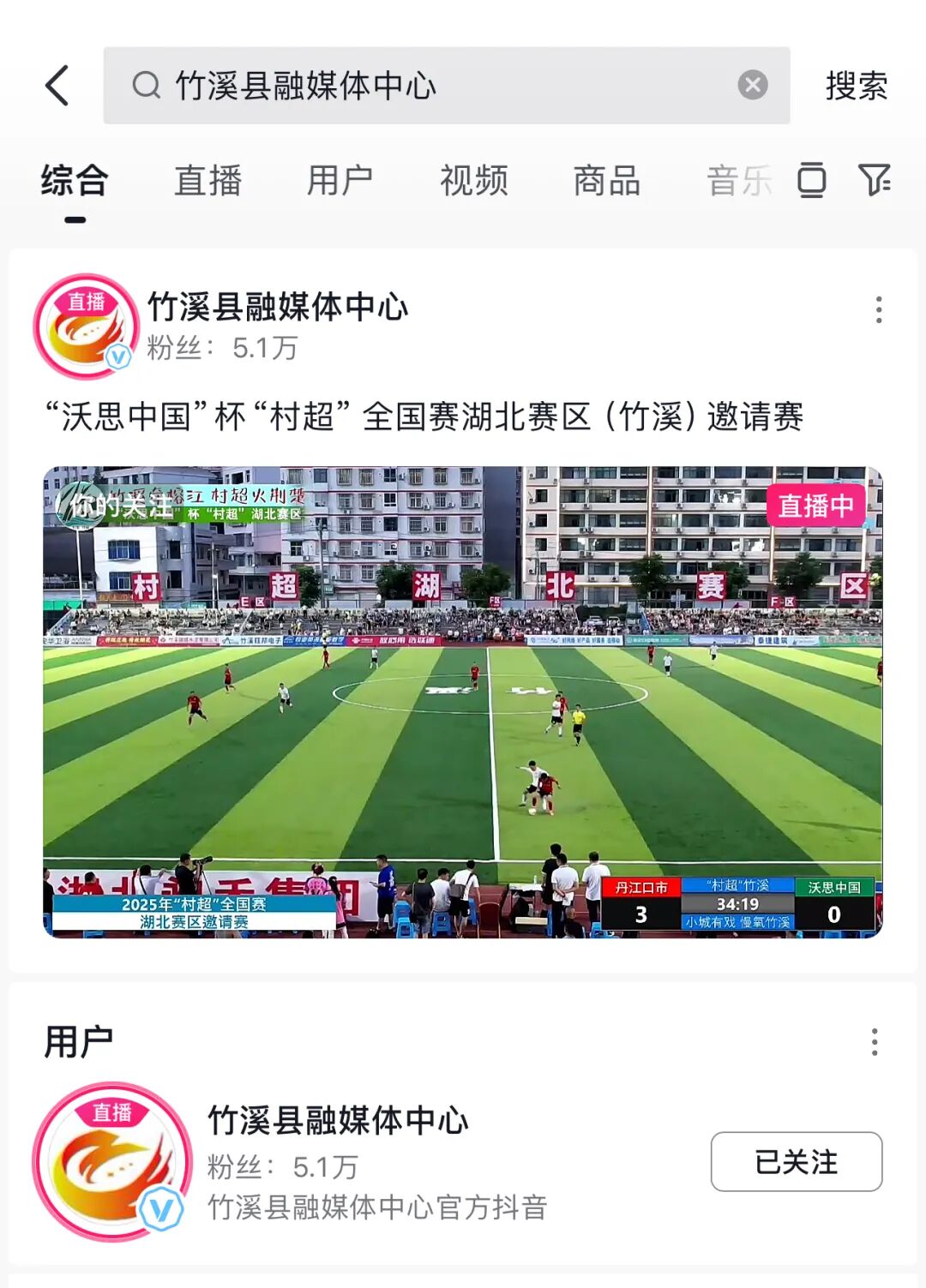Open more options for 用户 section
This screenshot has height=1288, width=926.
click(875, 1042)
